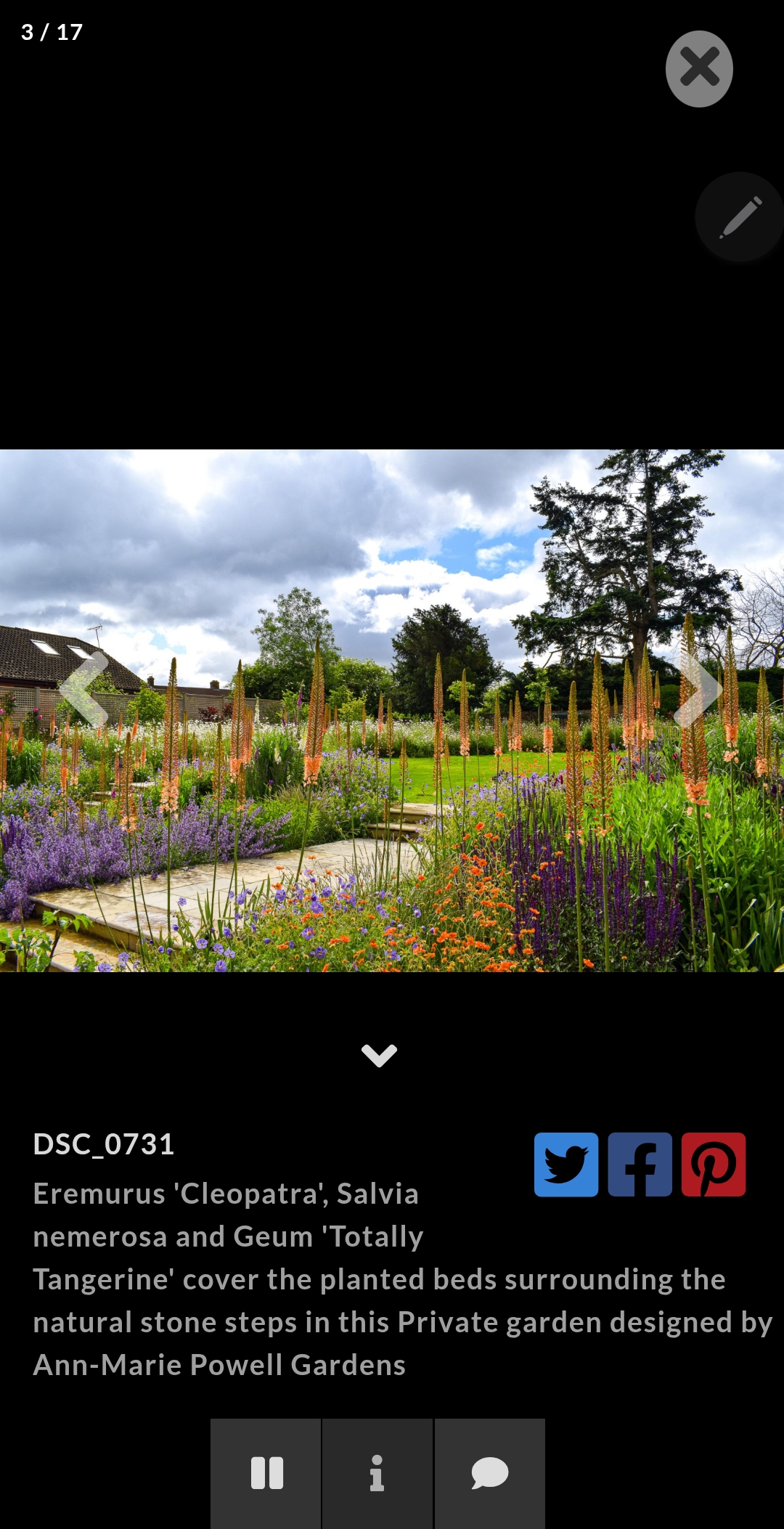Image resolution: width=784 pixels, height=1529 pixels.
Task: Show photo info details
Action: (377, 1473)
